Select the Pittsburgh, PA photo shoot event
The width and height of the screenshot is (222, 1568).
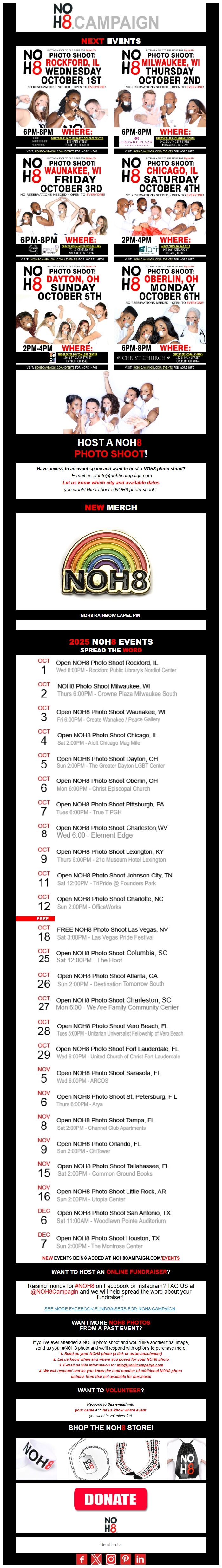[x=110, y=804]
